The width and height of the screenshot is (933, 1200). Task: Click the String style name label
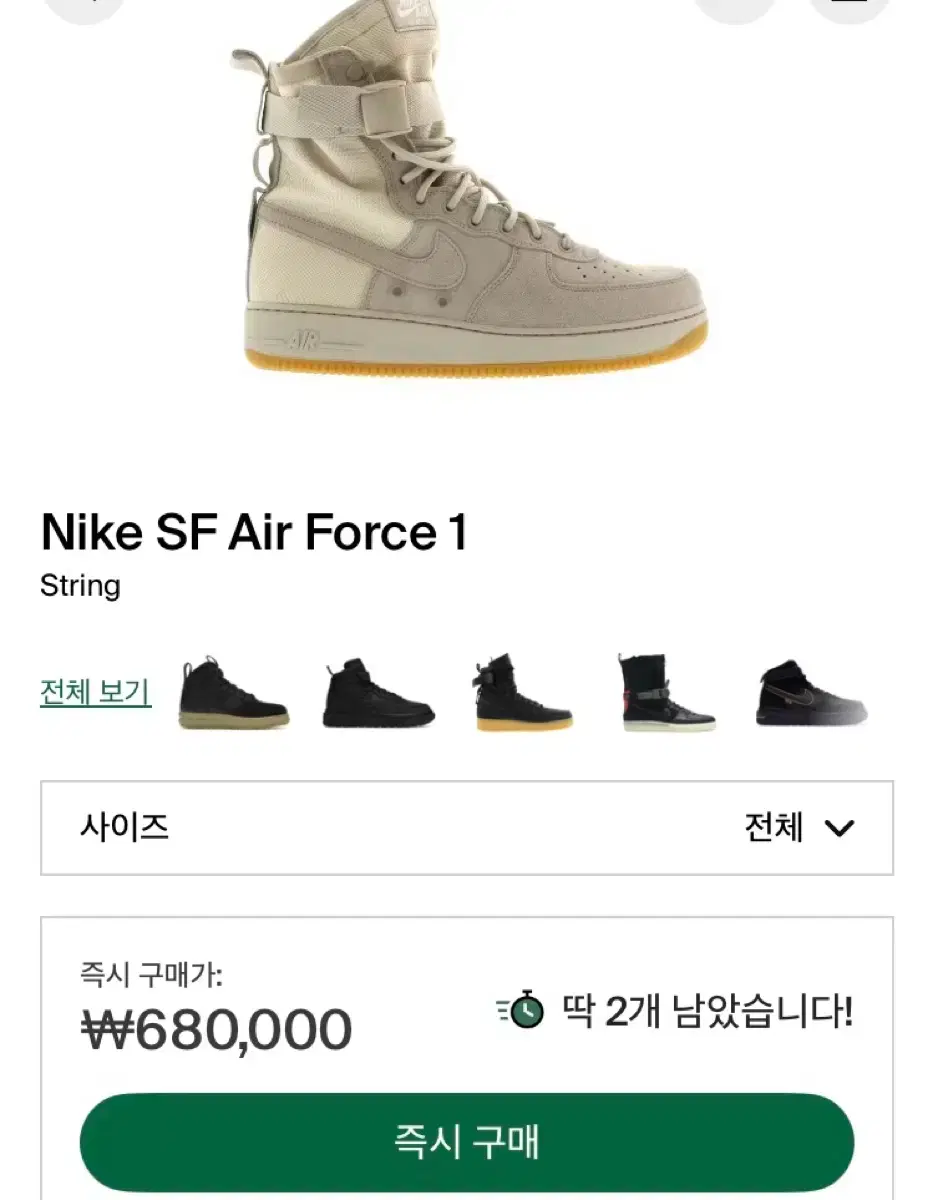(80, 586)
